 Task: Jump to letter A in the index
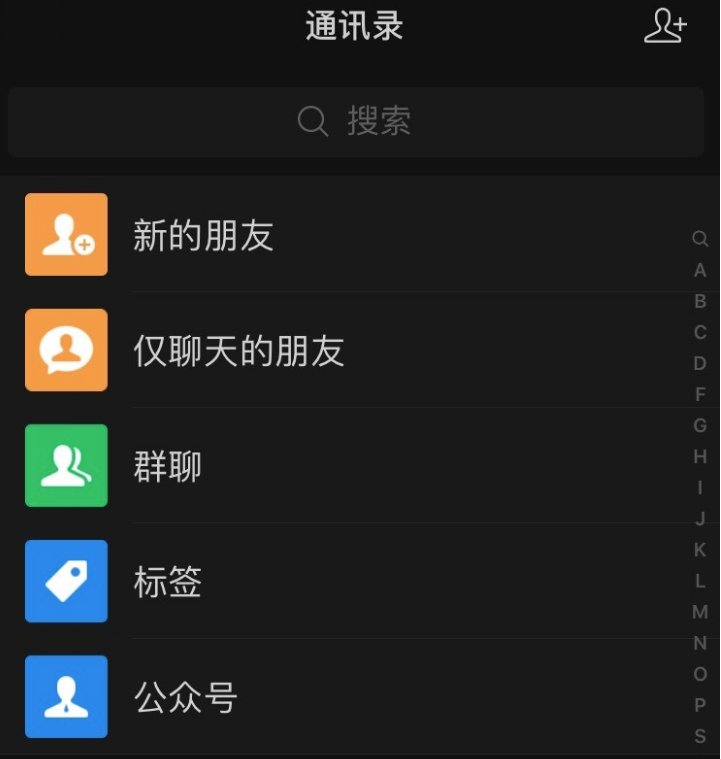(699, 272)
